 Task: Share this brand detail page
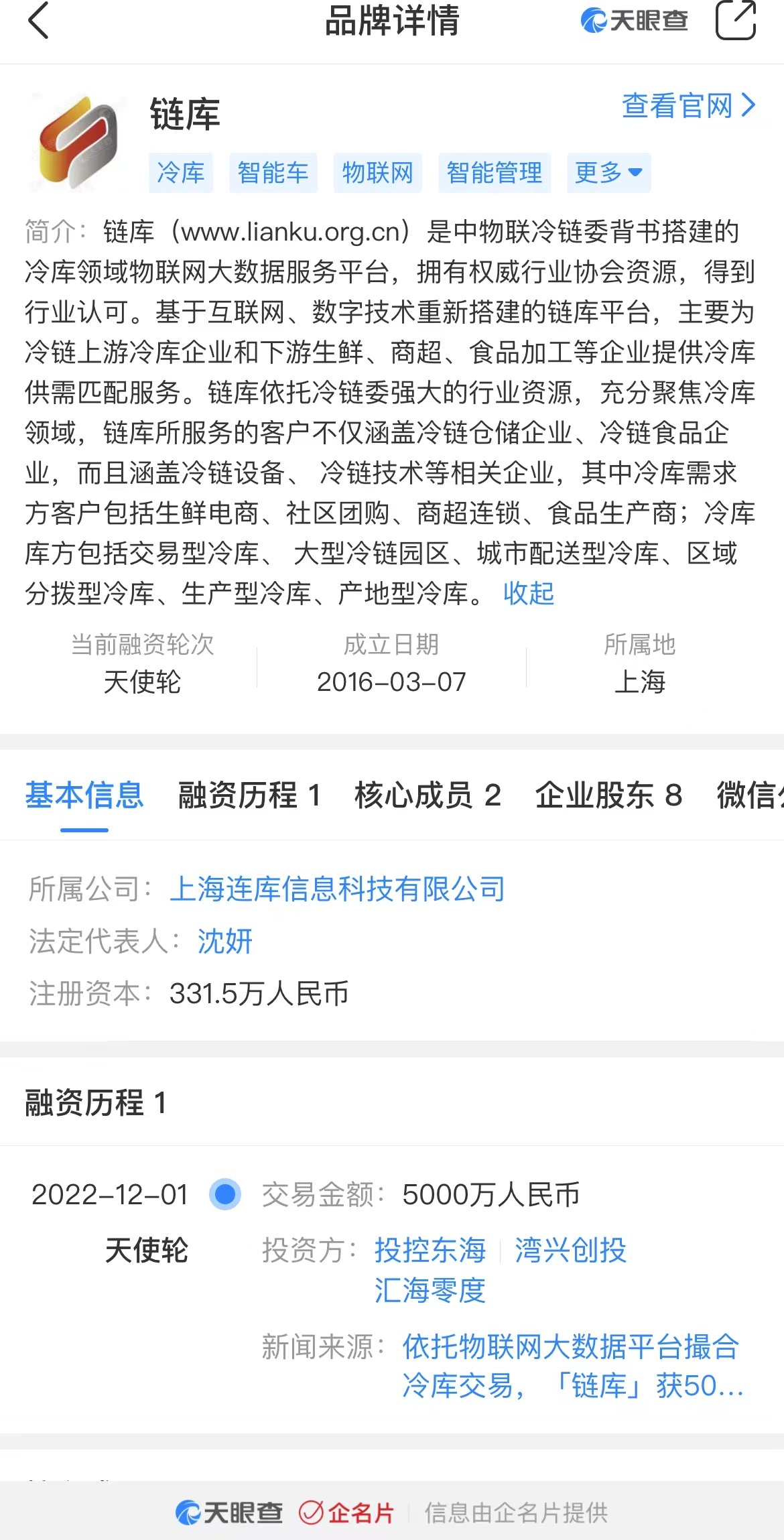(735, 21)
